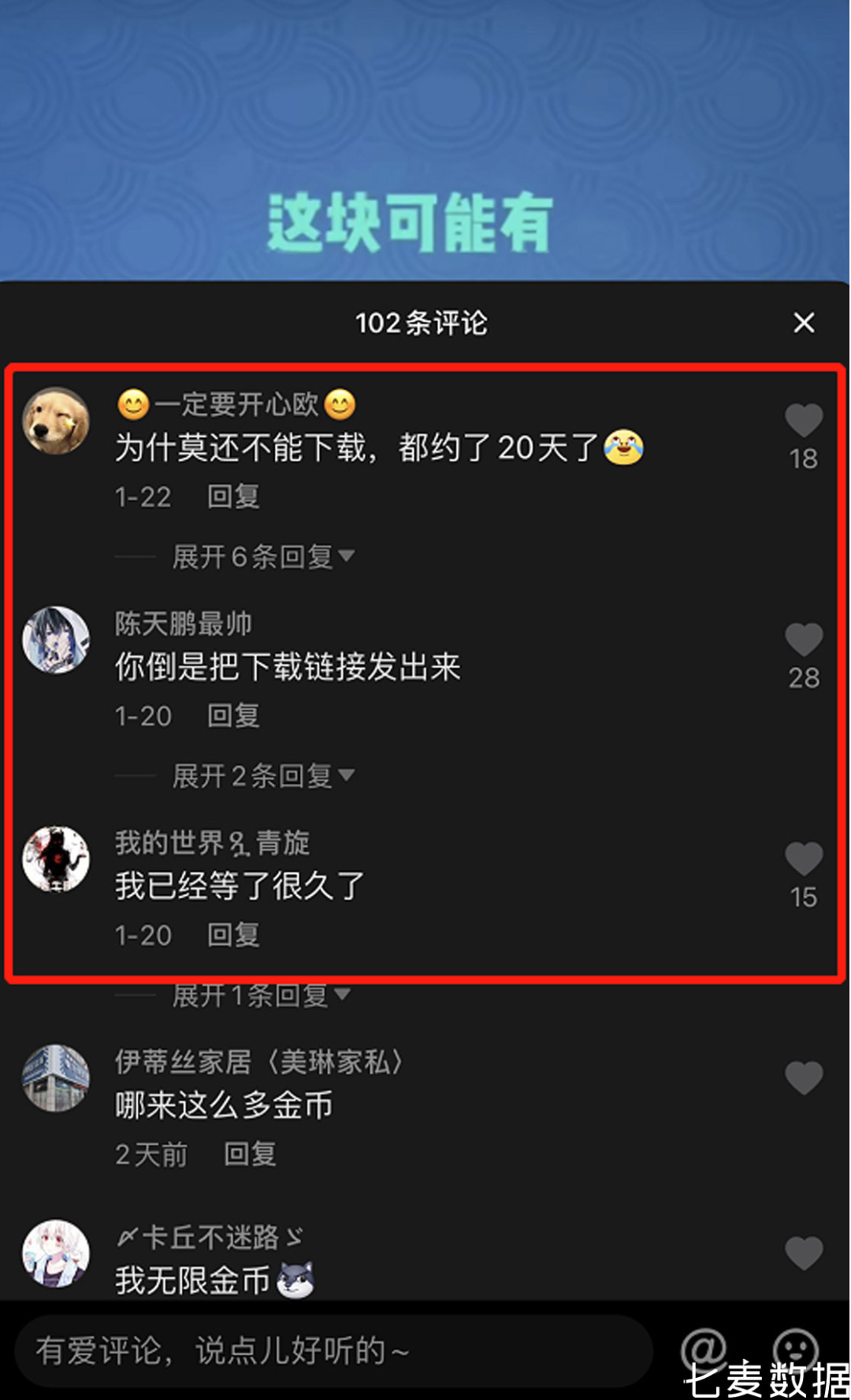Tap 回复 under 我已经等了很久了
This screenshot has height=1400, width=851.
pyautogui.click(x=233, y=935)
